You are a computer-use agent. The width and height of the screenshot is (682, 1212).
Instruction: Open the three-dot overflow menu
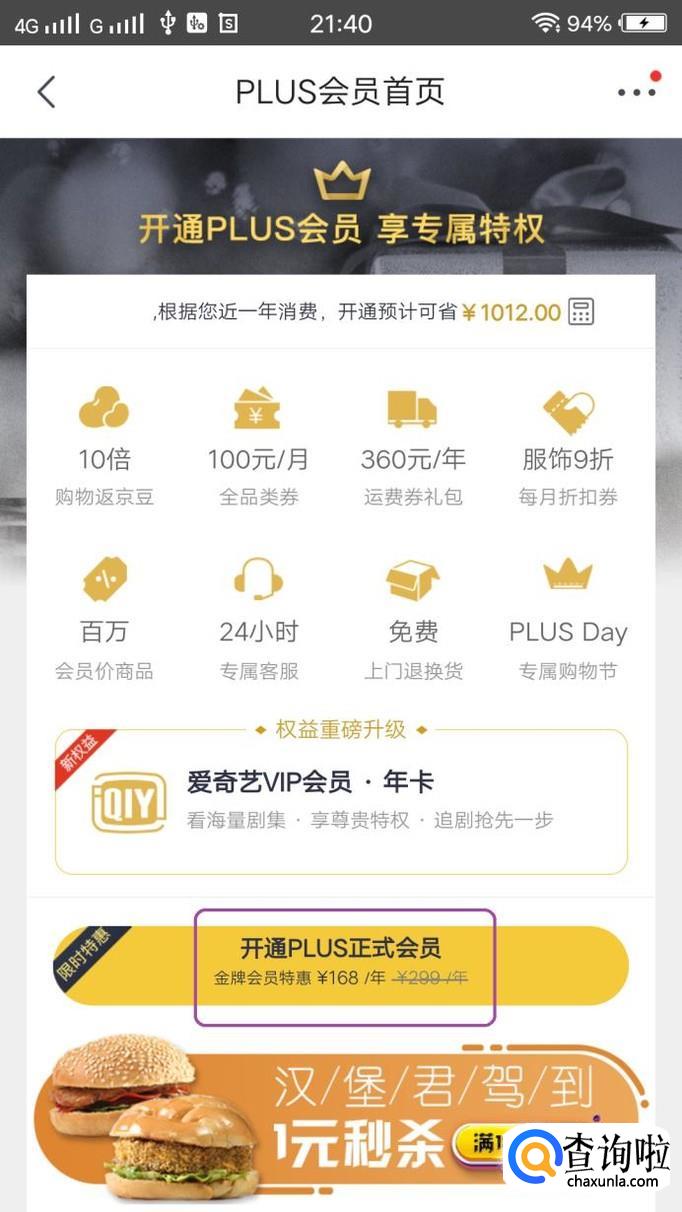[x=638, y=90]
